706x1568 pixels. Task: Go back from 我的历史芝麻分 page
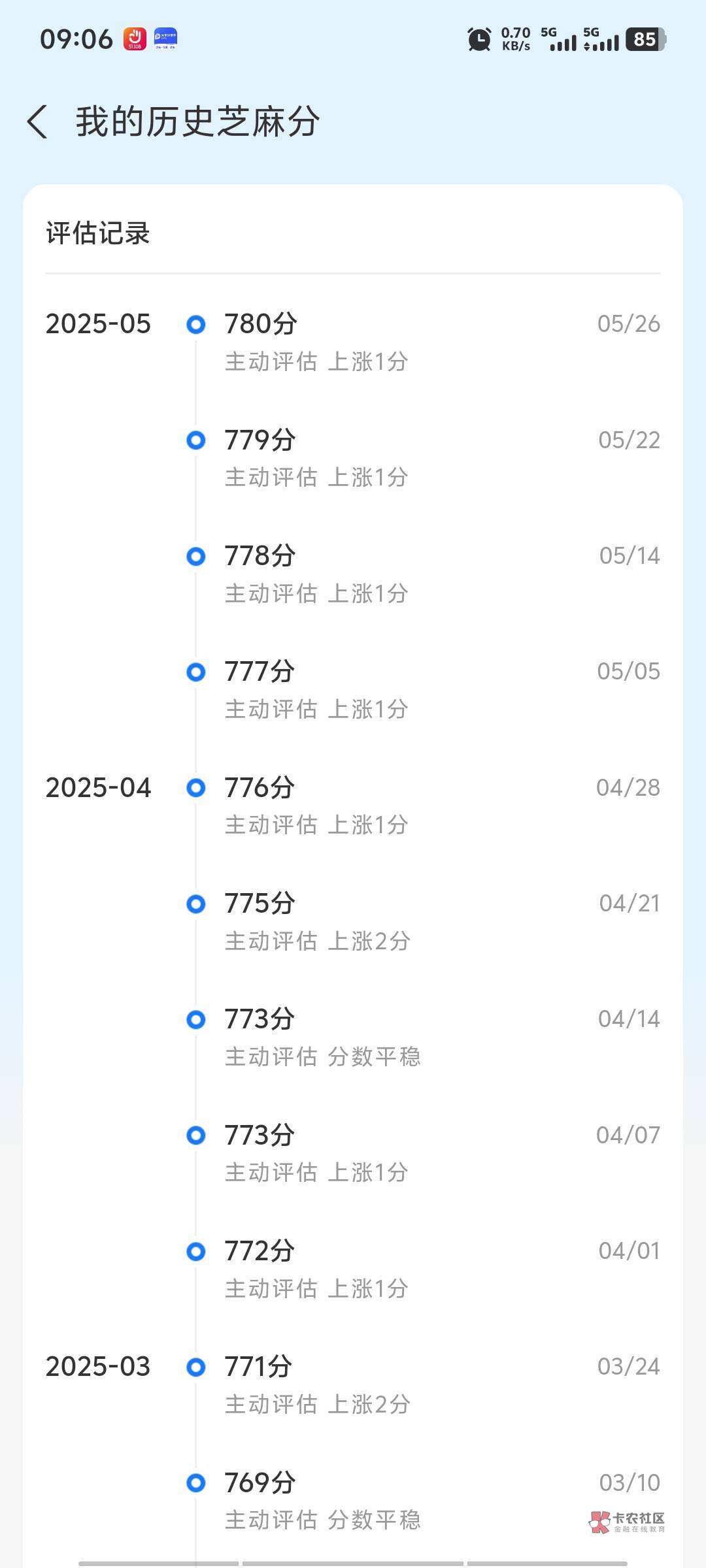38,122
